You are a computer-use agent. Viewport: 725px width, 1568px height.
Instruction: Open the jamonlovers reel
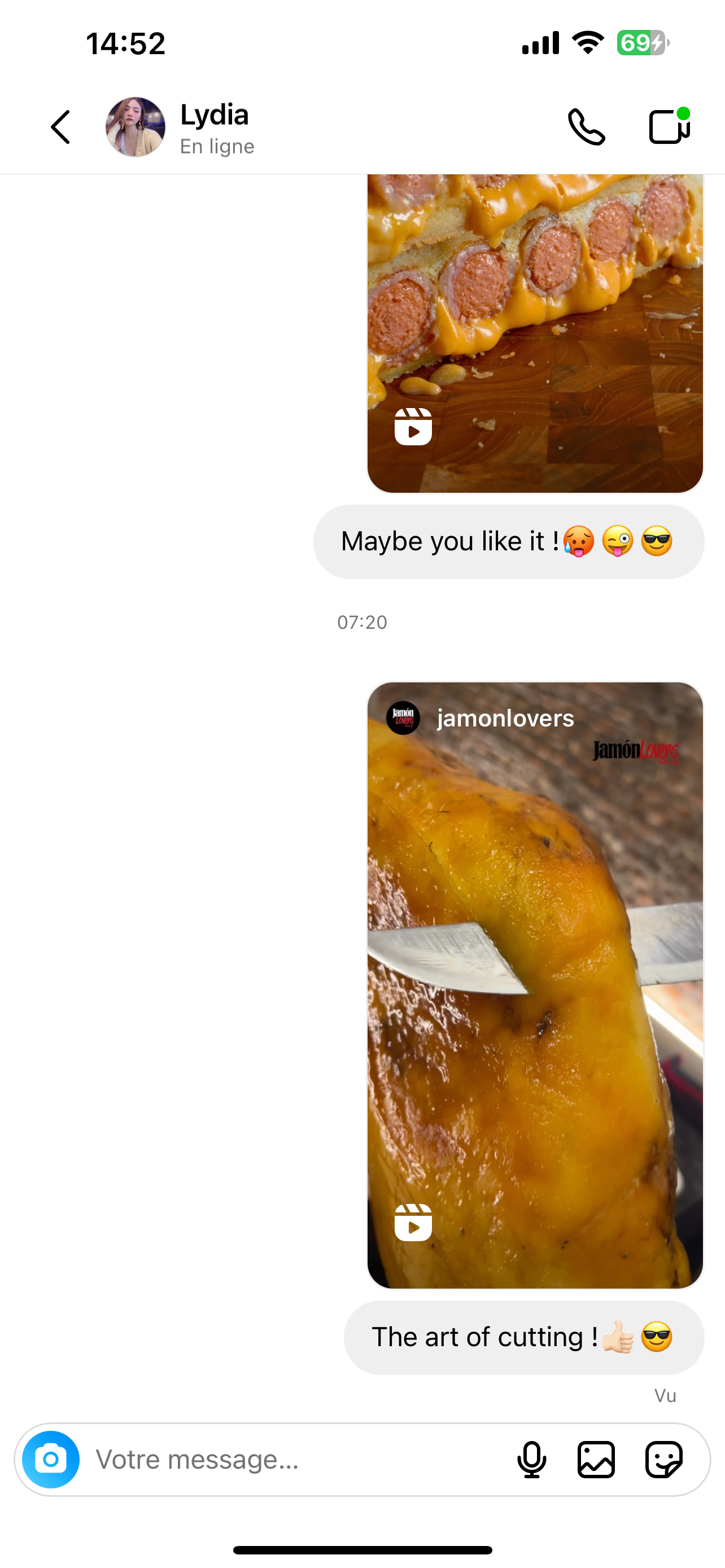pyautogui.click(x=535, y=985)
